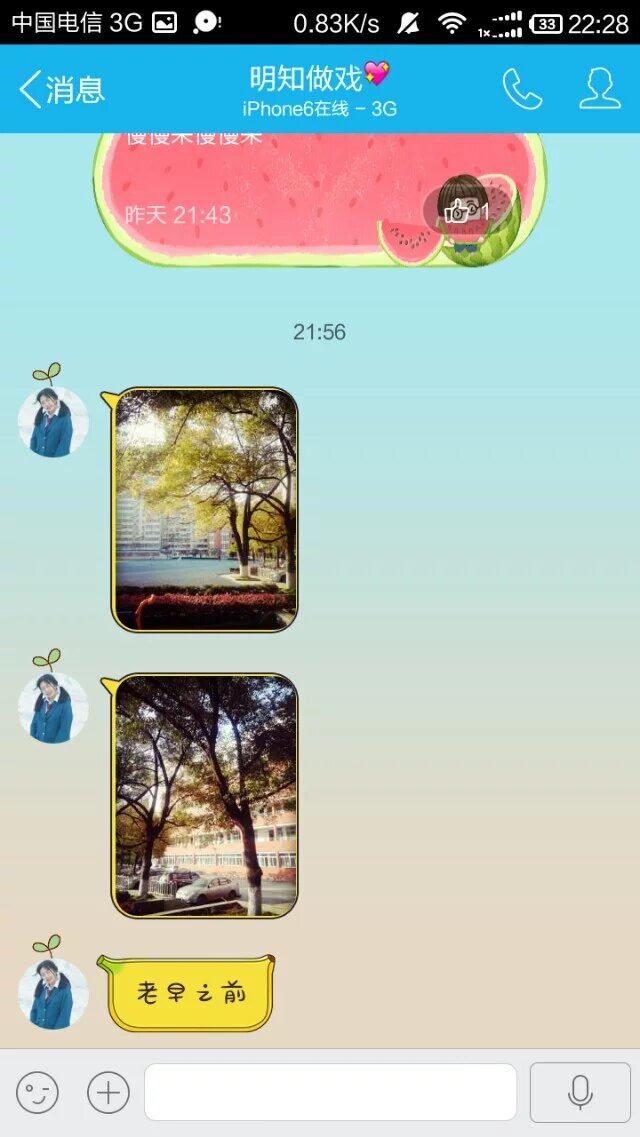Viewport: 640px width, 1137px height.
Task: Go back to 消息 list
Action: [x=62, y=90]
